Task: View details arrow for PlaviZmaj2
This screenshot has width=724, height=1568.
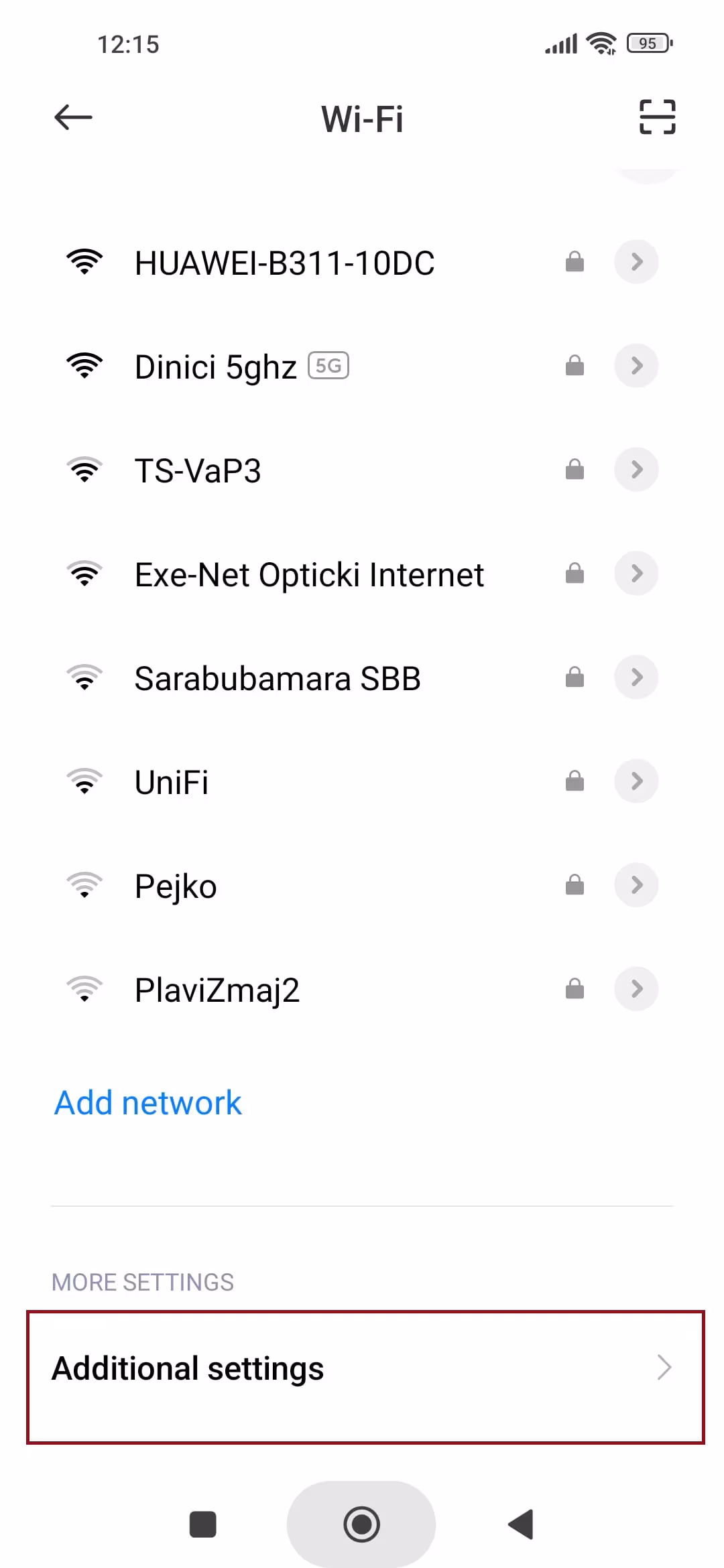Action: [636, 989]
